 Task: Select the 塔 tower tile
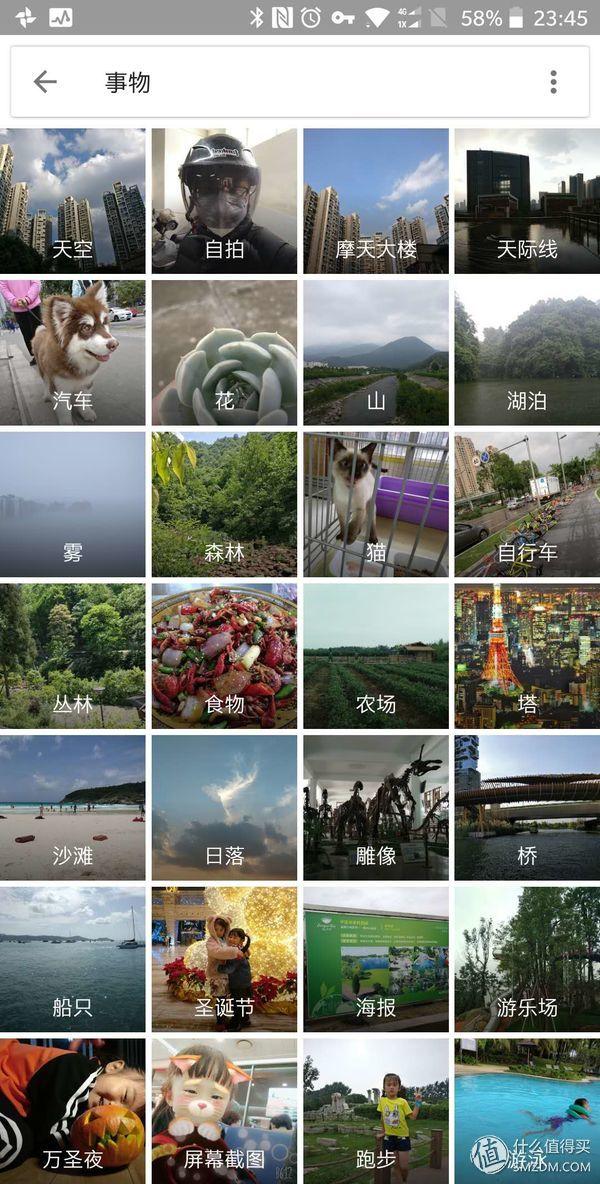[x=528, y=656]
